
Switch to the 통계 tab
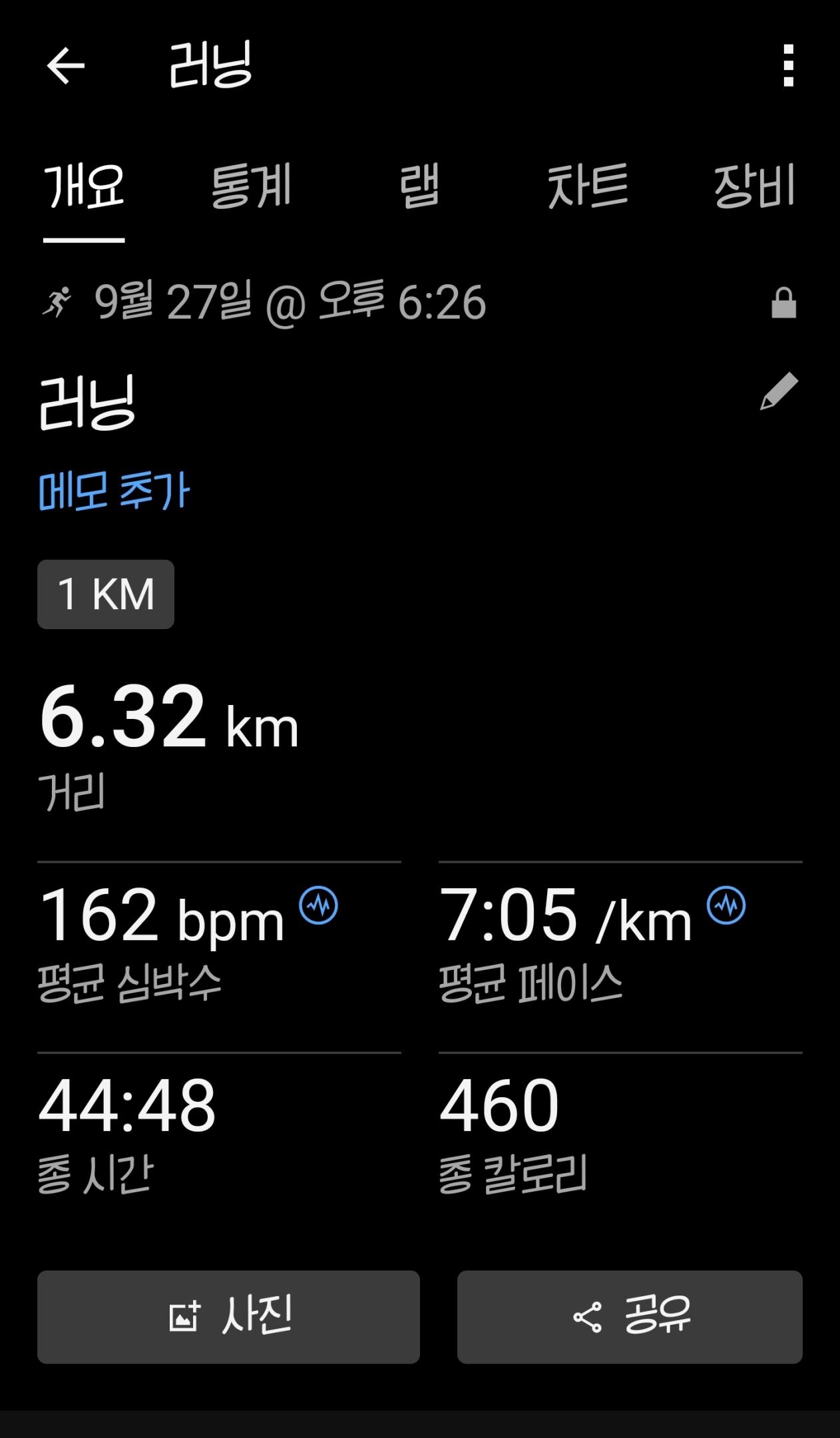251,186
